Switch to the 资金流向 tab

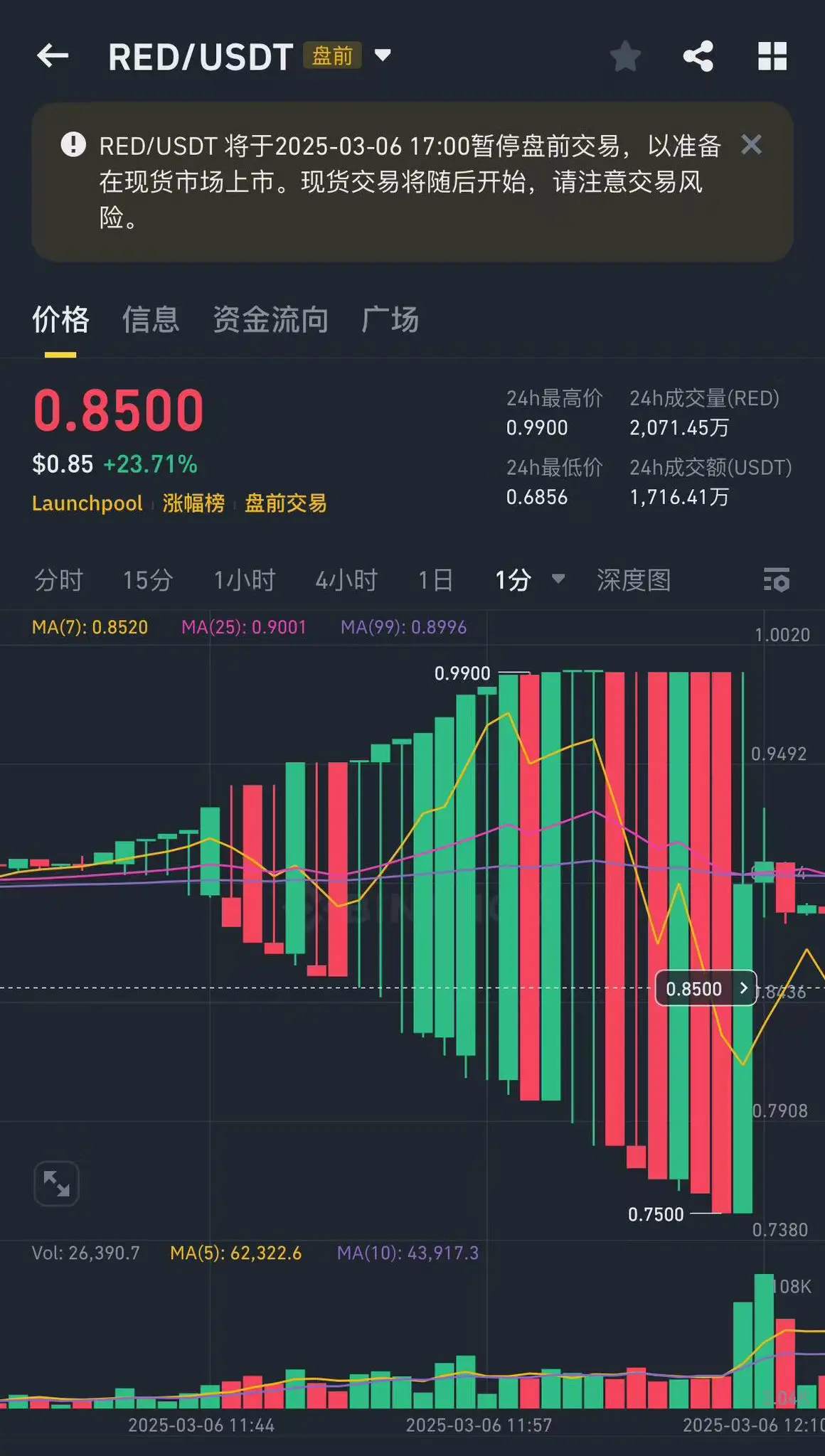click(270, 319)
